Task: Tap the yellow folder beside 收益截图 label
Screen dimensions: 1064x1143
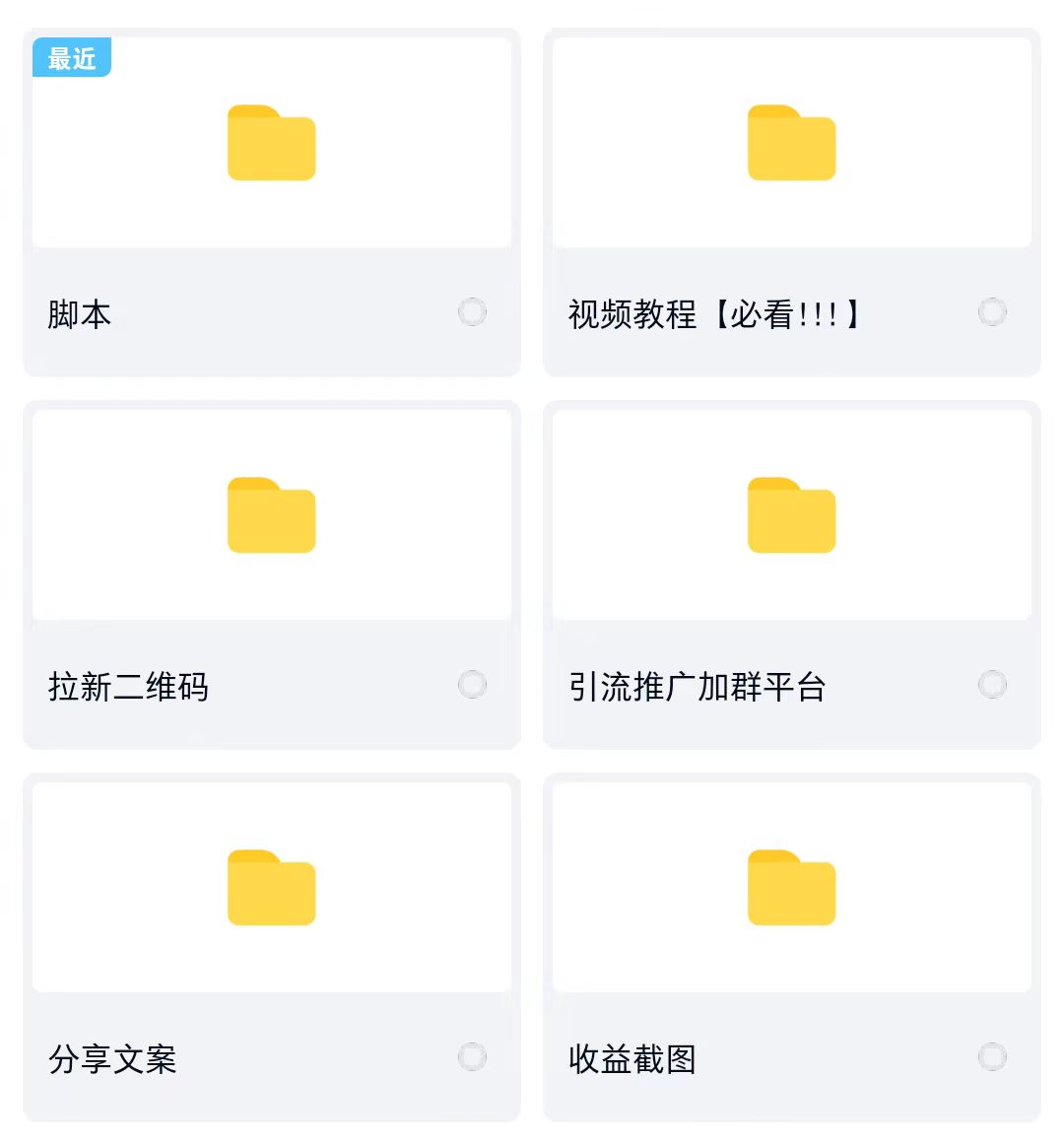Action: pyautogui.click(x=792, y=888)
